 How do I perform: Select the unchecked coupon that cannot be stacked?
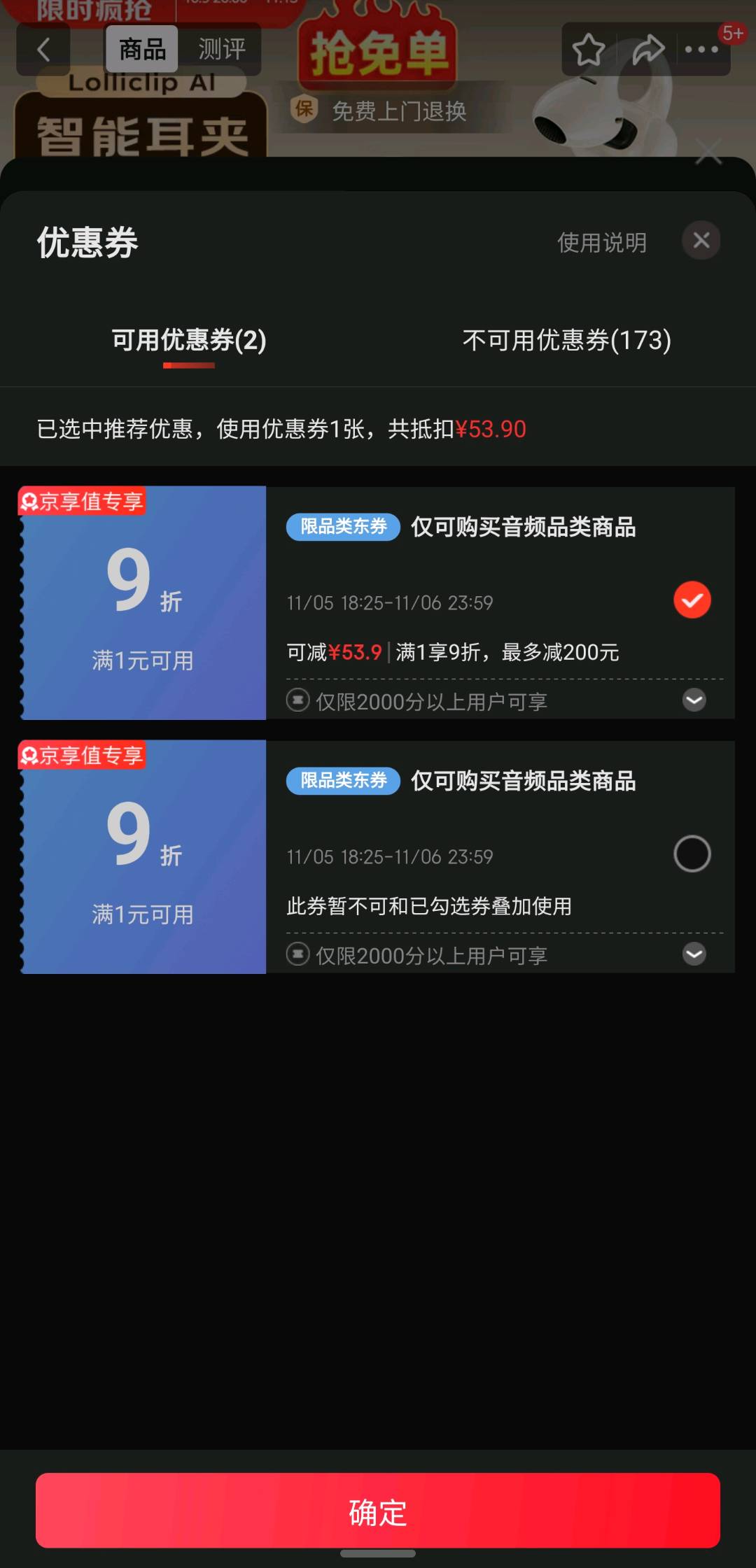click(x=692, y=854)
